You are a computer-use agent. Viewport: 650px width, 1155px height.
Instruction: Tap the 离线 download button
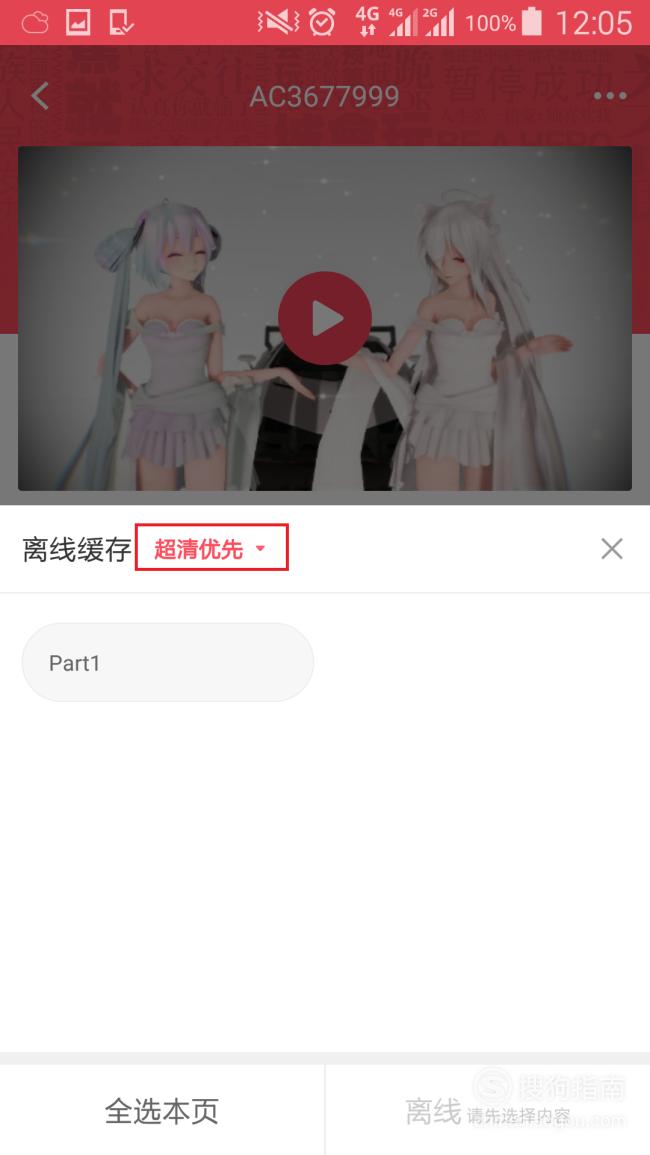[x=488, y=1110]
